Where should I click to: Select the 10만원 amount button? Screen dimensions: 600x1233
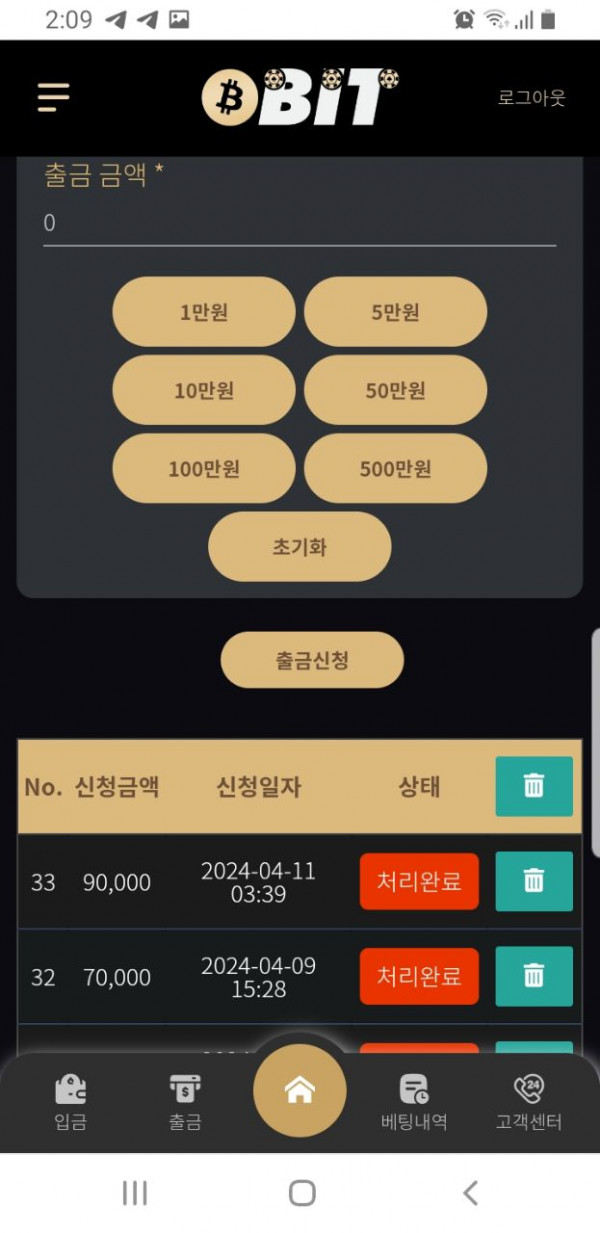coord(204,390)
